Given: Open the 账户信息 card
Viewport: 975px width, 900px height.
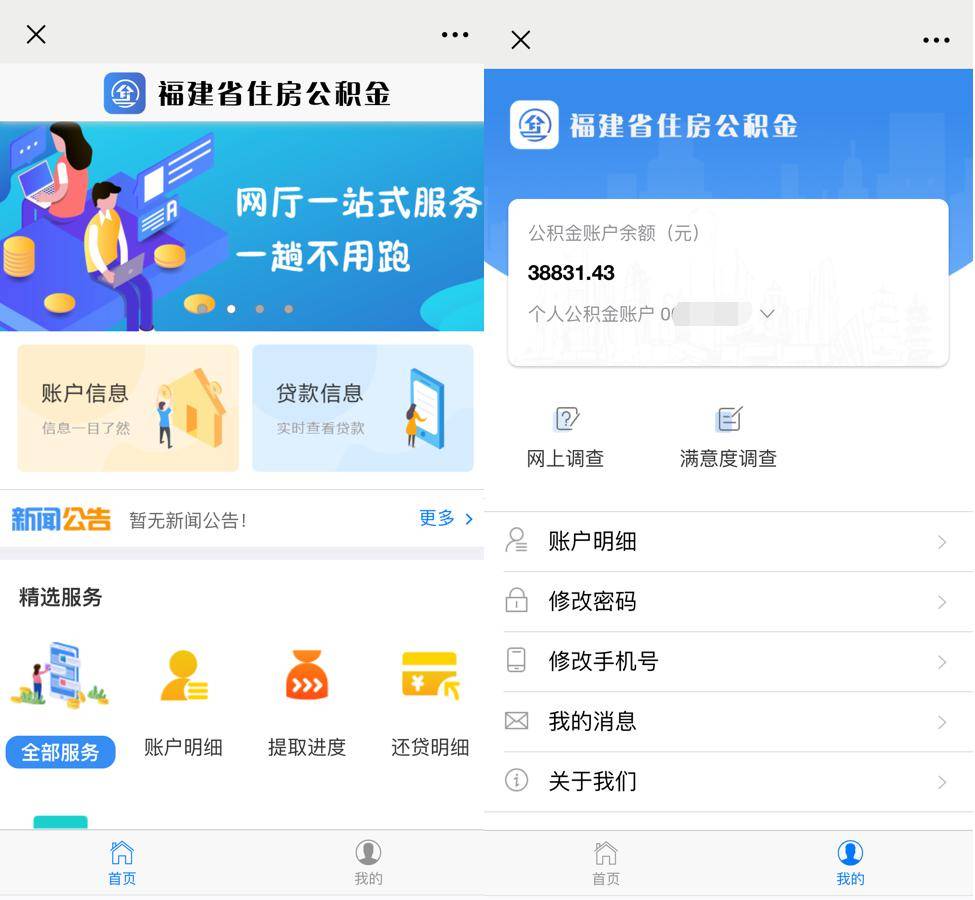Looking at the screenshot, I should [128, 408].
